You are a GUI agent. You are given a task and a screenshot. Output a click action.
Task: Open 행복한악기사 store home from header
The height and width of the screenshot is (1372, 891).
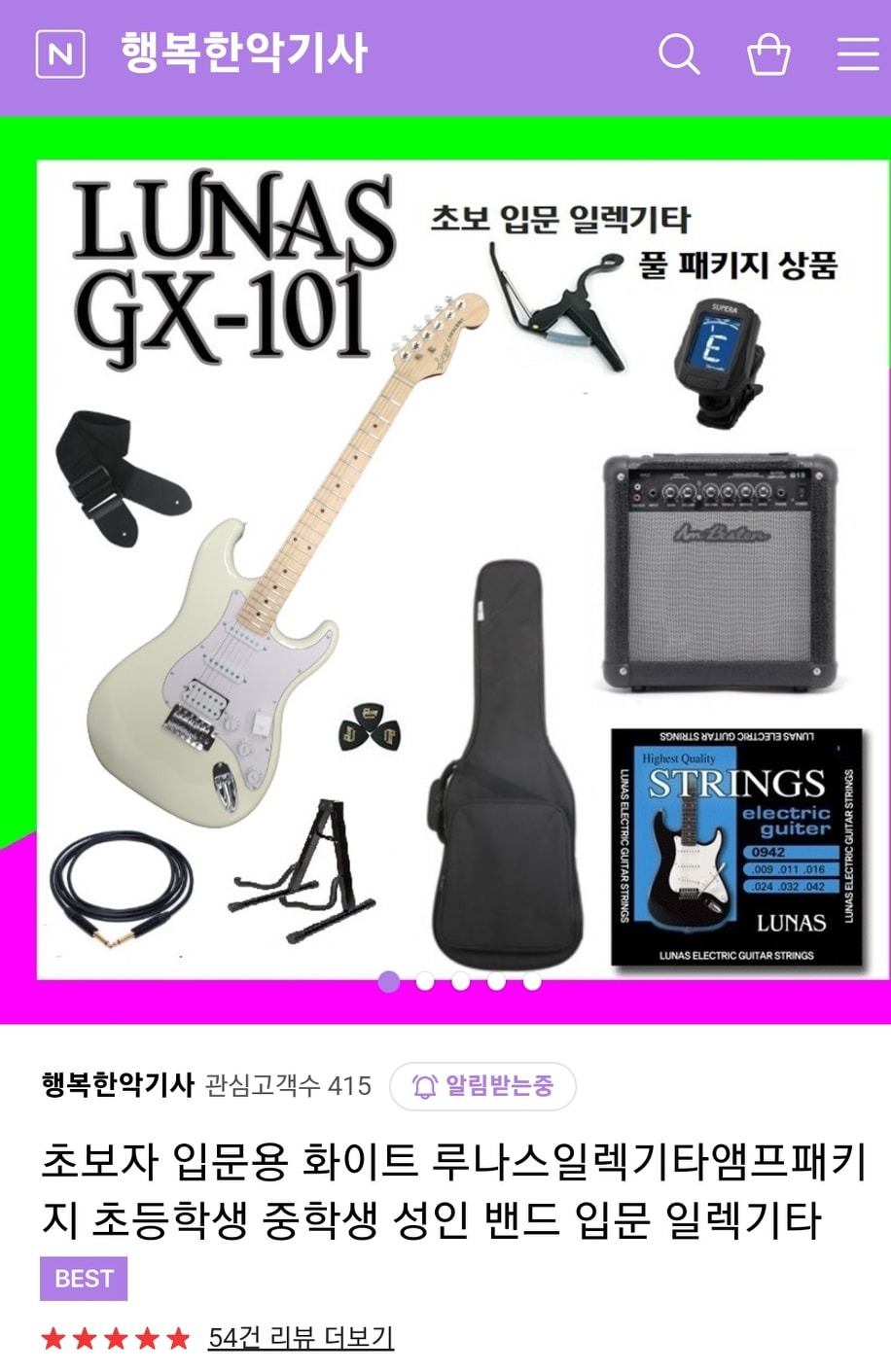[x=243, y=53]
